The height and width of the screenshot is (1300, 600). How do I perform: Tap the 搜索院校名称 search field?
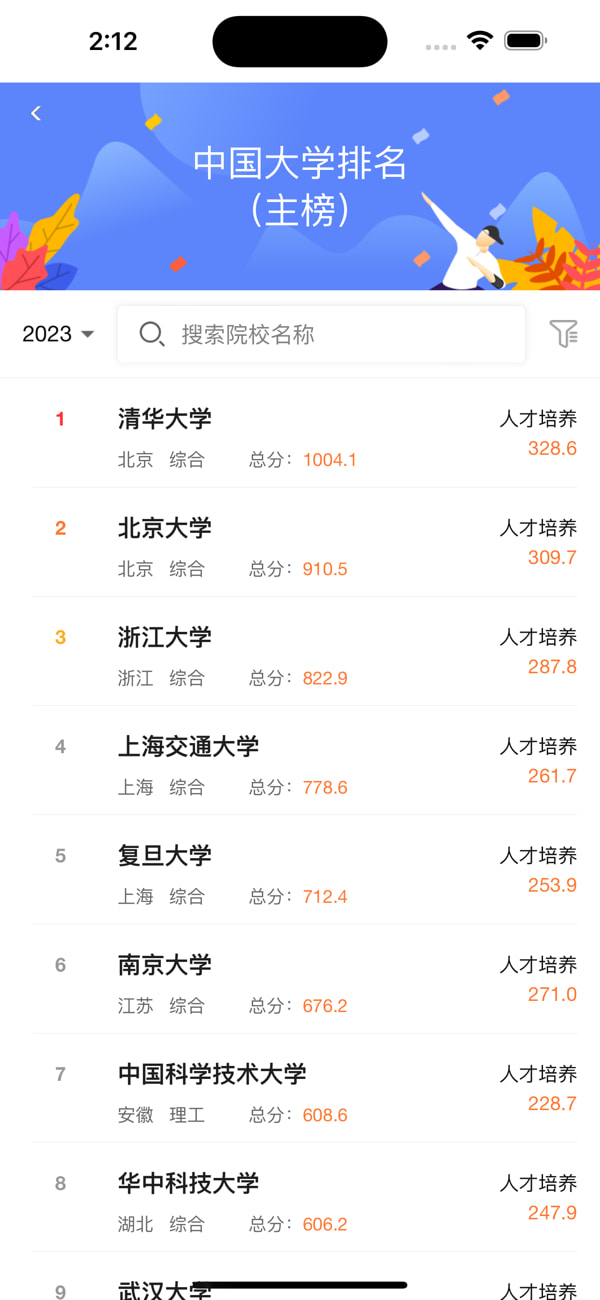point(321,334)
